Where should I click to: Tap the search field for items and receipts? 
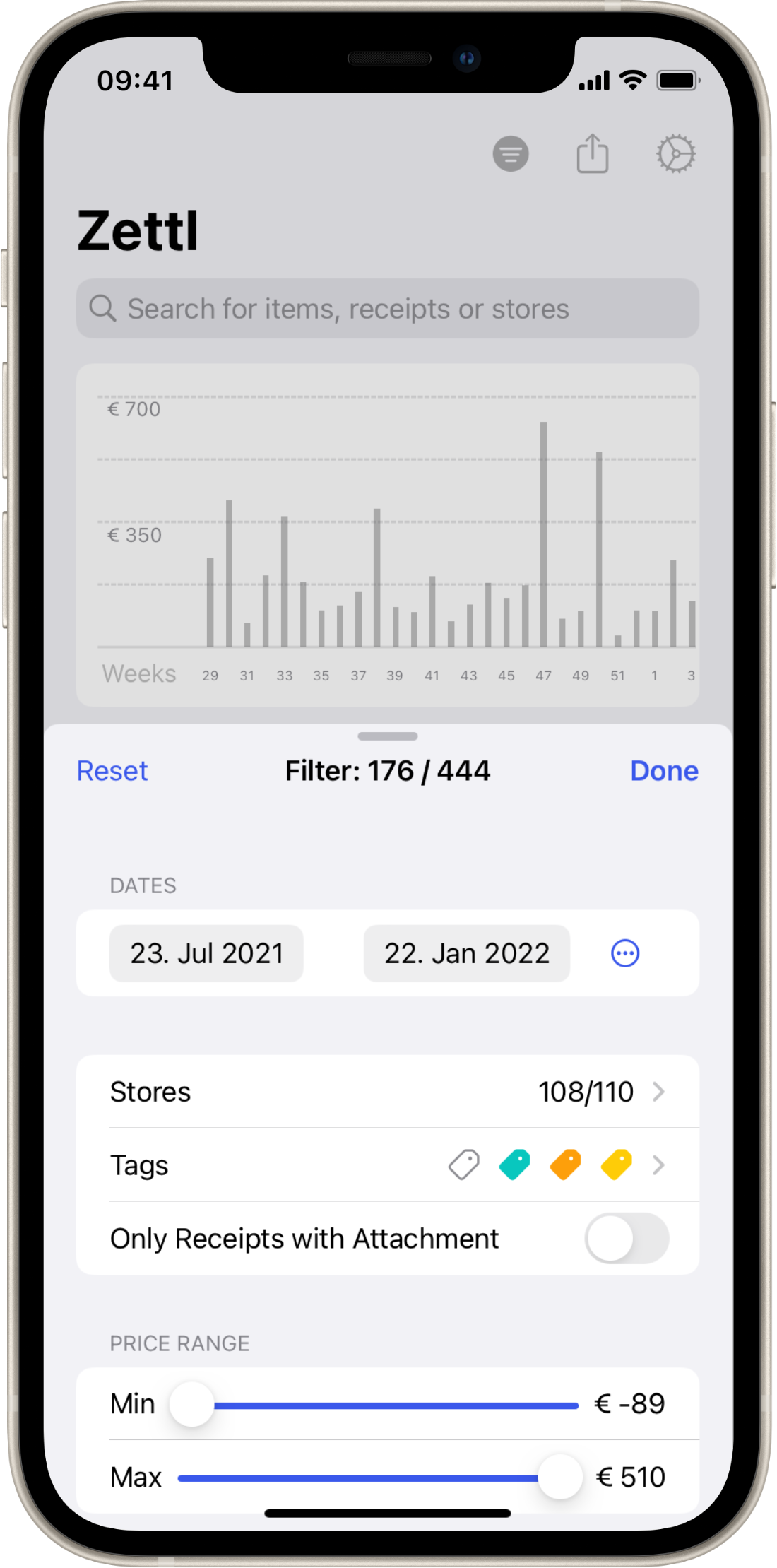coord(388,309)
